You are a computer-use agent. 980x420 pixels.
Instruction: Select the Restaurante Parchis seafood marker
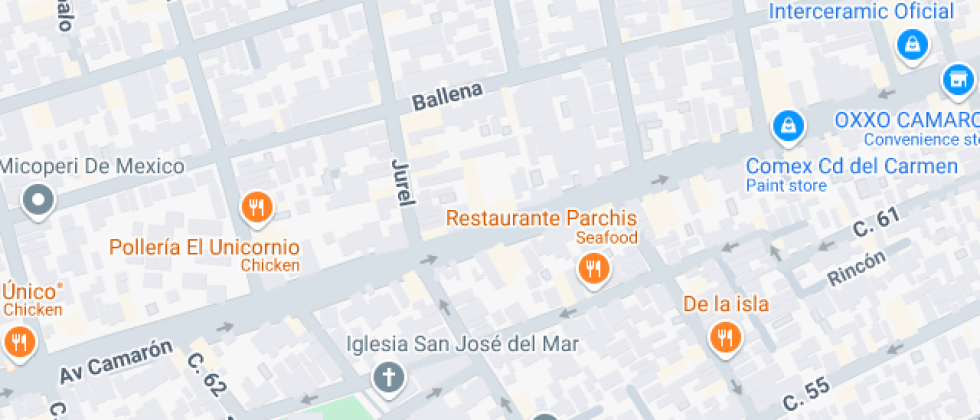(x=594, y=268)
